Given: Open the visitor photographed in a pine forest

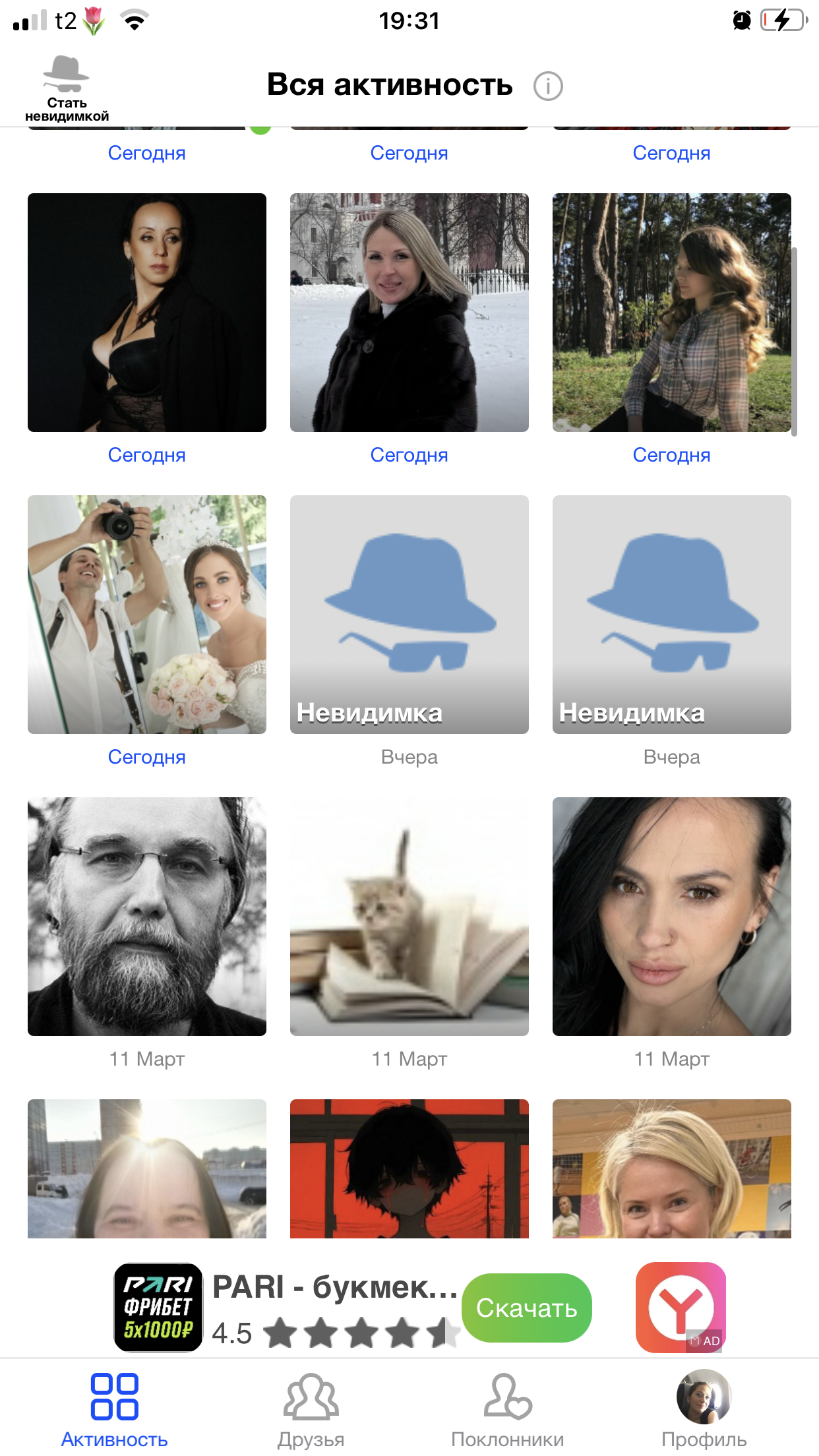Looking at the screenshot, I should 671,312.
